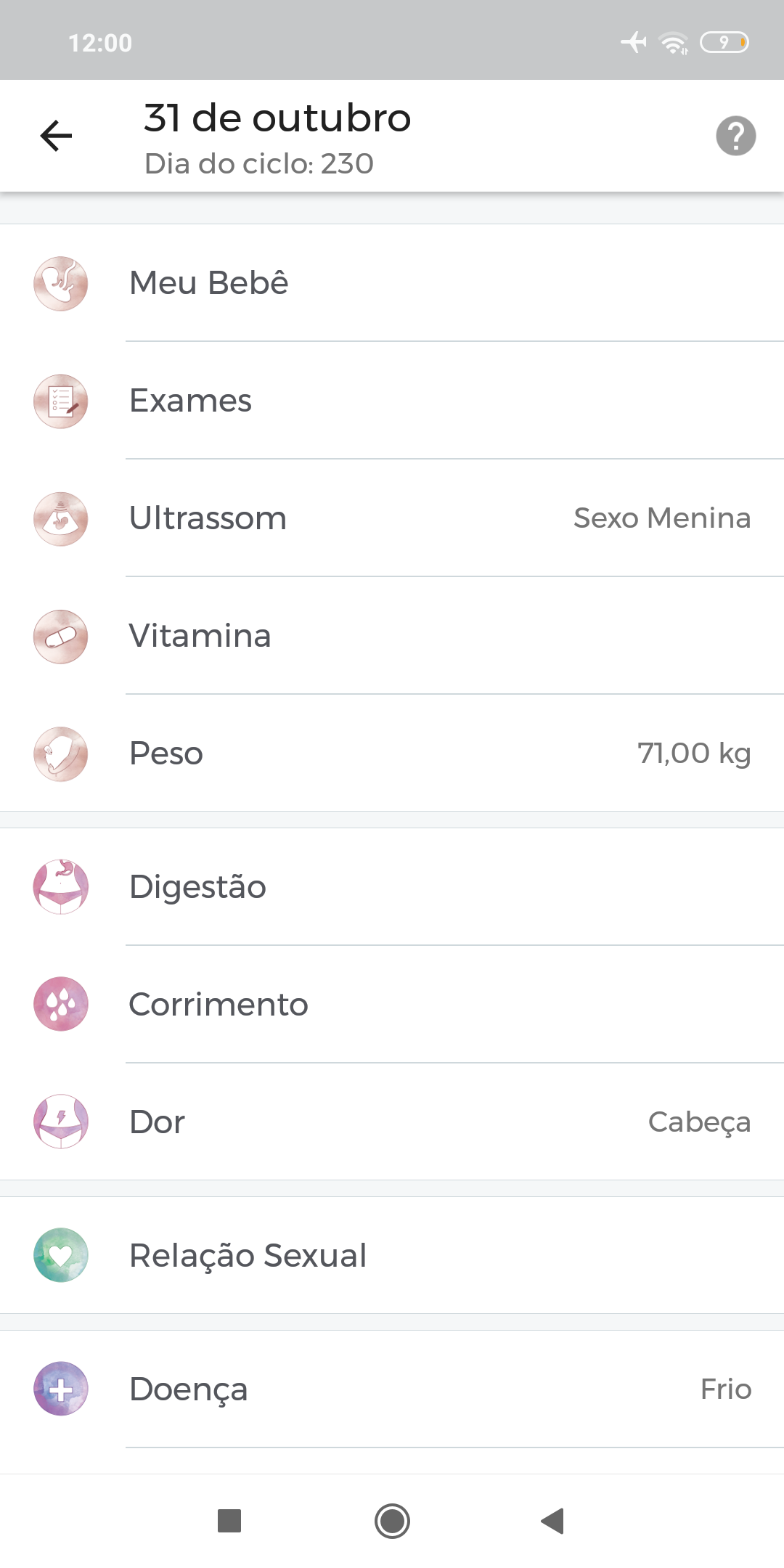
Task: Open the Vitamina row
Action: point(392,636)
